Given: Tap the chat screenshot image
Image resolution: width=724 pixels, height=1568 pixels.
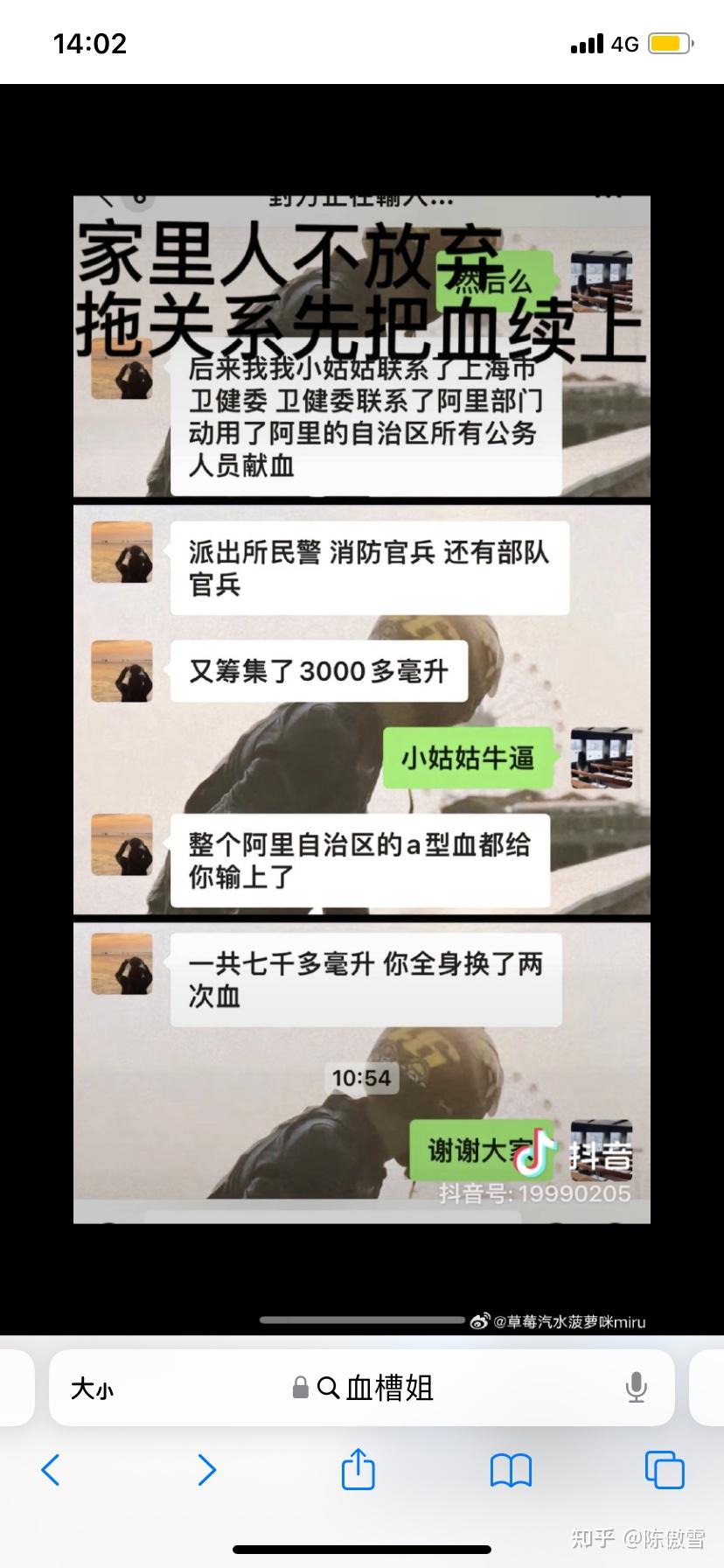Looking at the screenshot, I should point(362,709).
